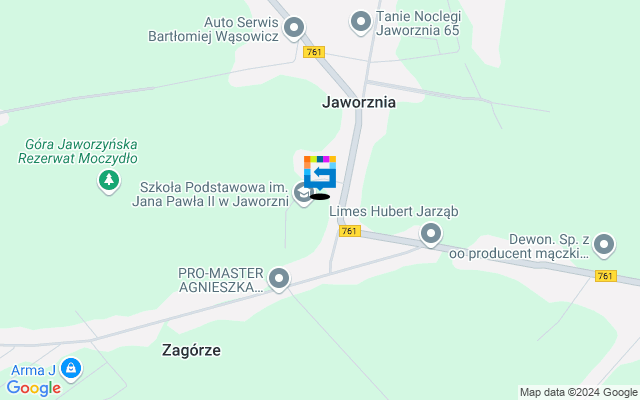Select Tanie Noclegi Jaworznia 65 marker

click(x=361, y=20)
